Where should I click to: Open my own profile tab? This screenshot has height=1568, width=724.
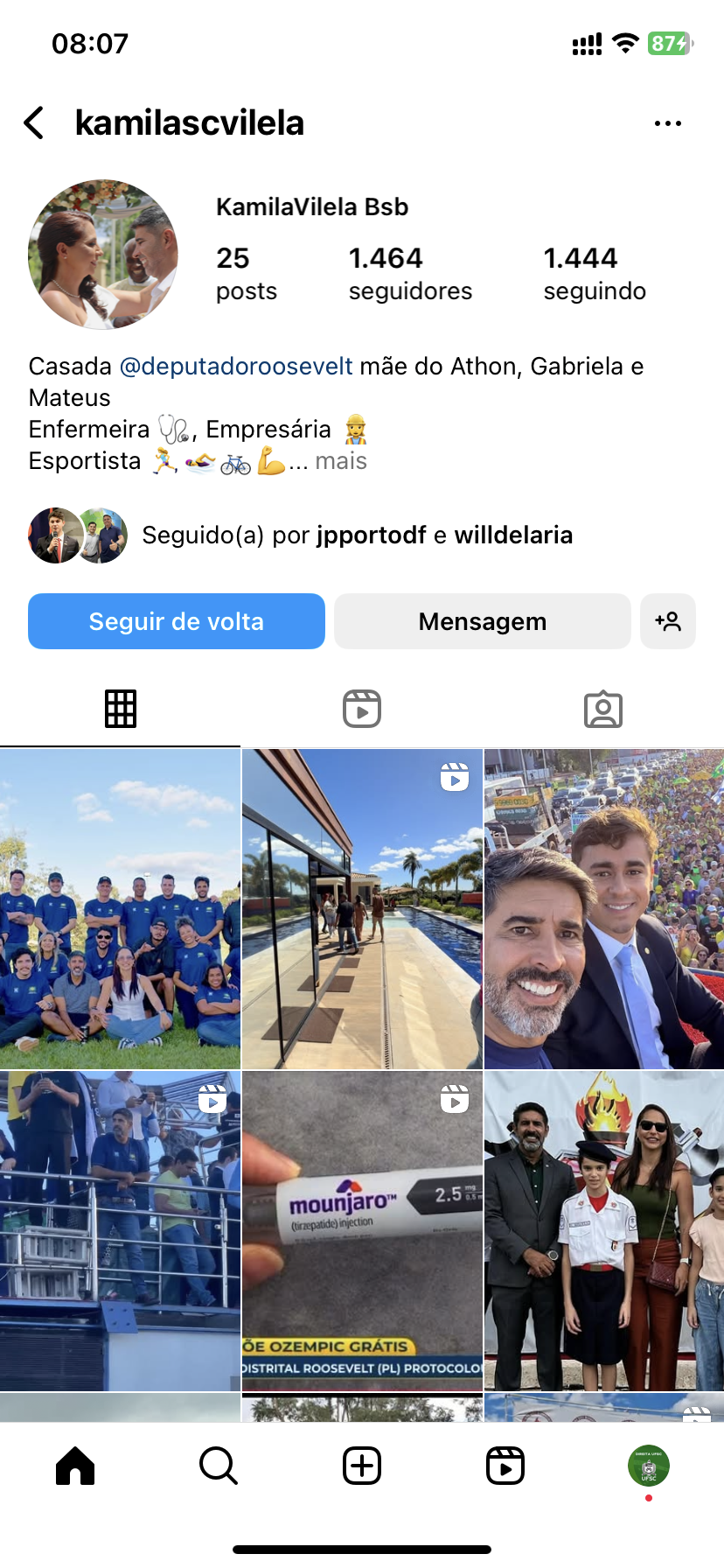click(x=649, y=1466)
